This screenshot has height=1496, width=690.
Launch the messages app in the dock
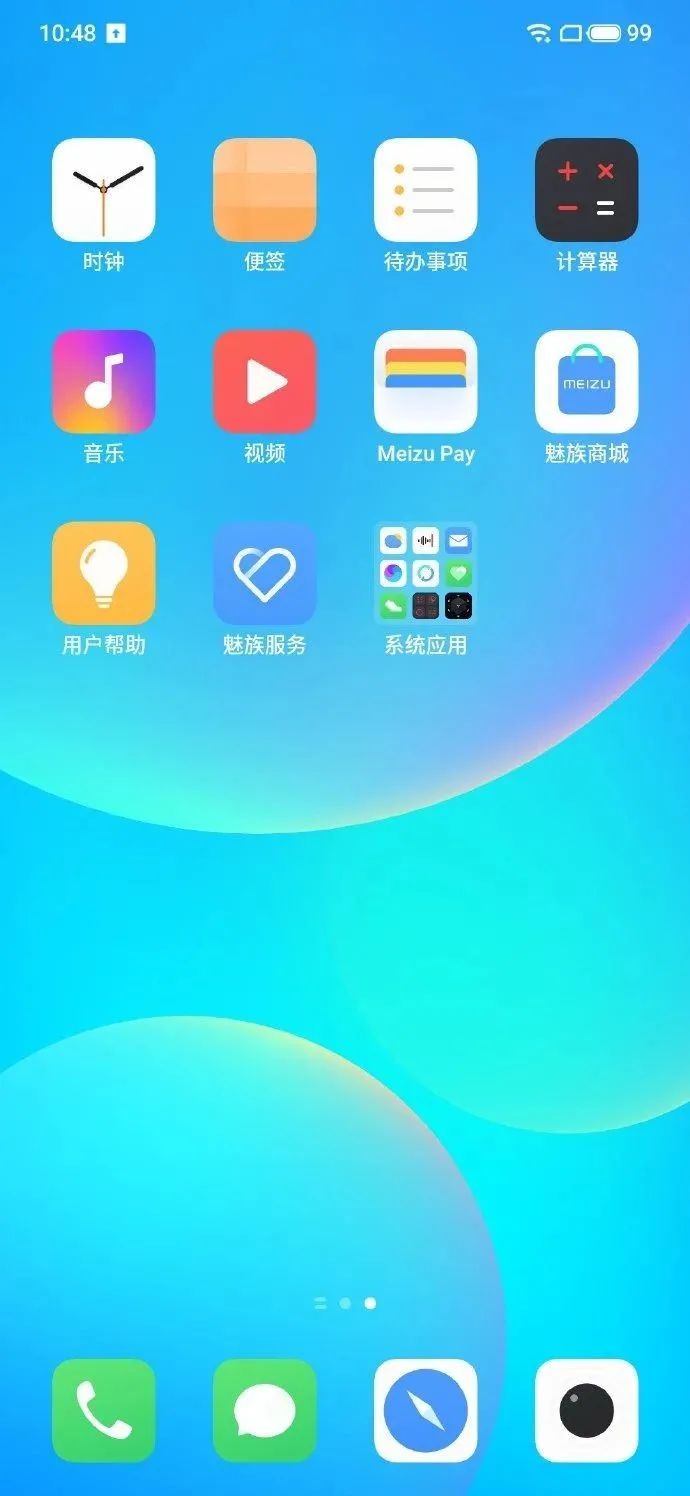(264, 1410)
